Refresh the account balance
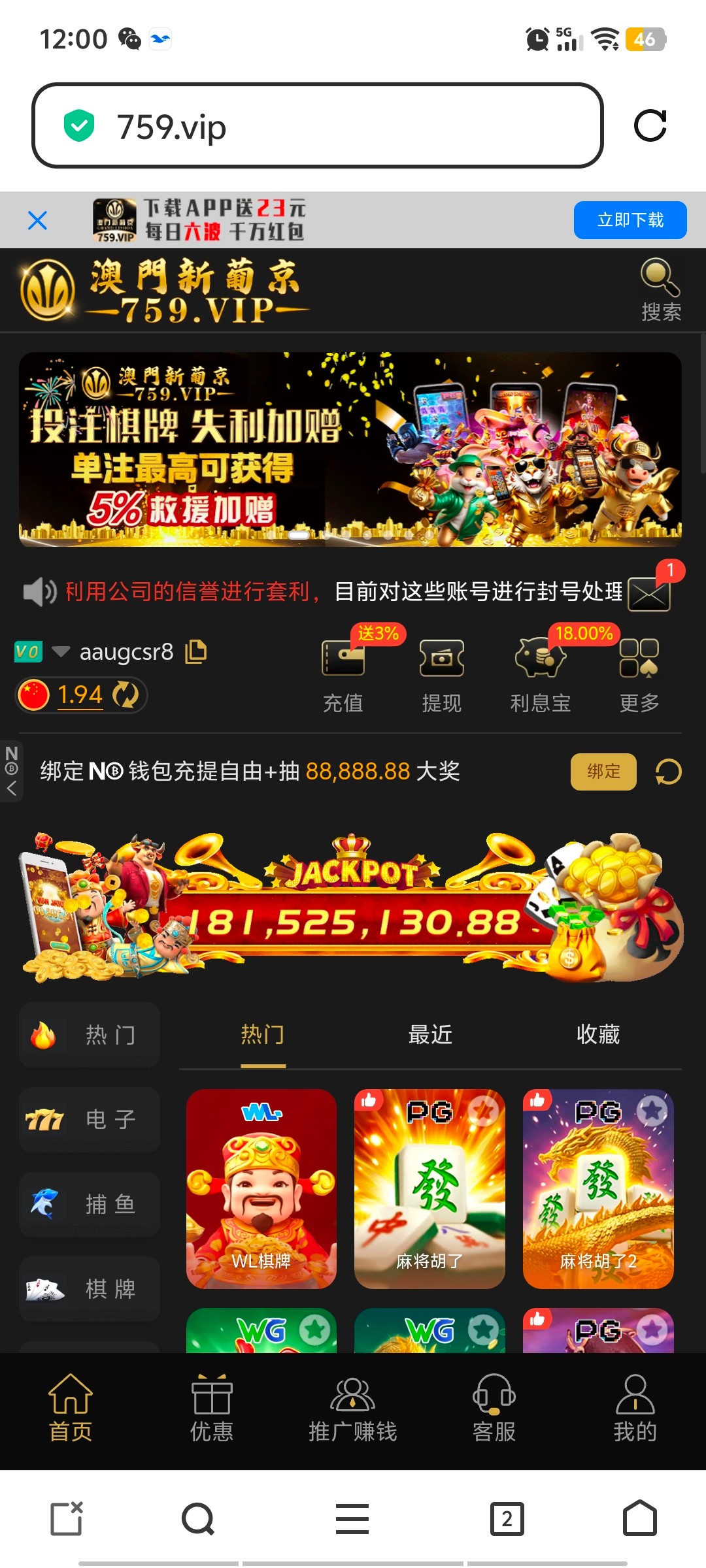Viewport: 706px width, 1568px height. tap(126, 694)
